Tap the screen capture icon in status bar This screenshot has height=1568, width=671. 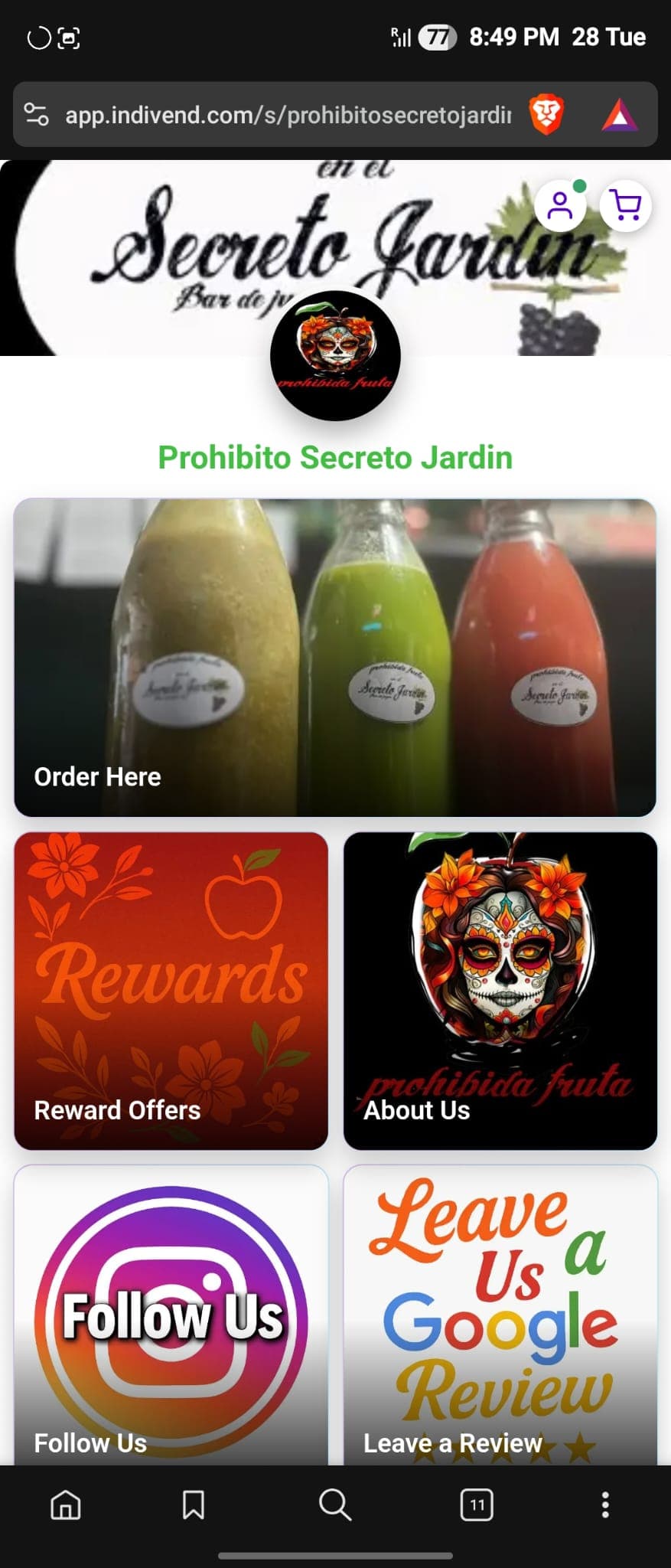(67, 36)
